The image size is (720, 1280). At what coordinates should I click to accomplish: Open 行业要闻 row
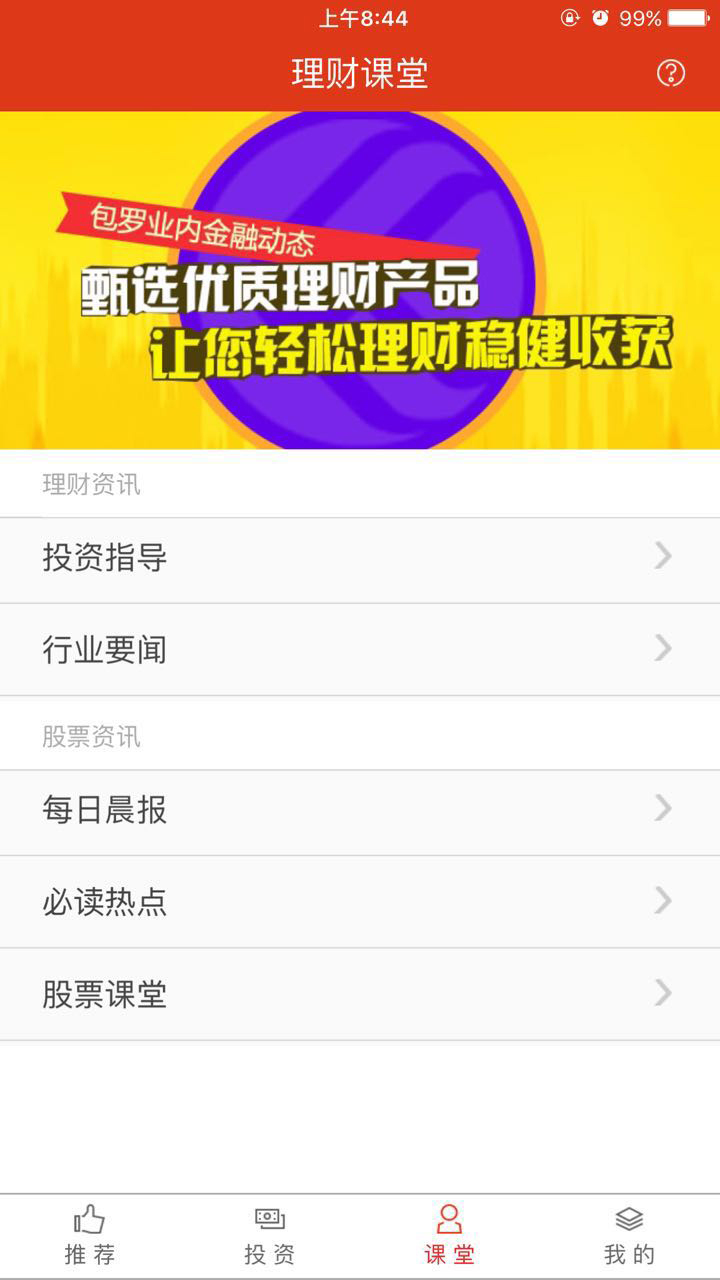(x=360, y=650)
